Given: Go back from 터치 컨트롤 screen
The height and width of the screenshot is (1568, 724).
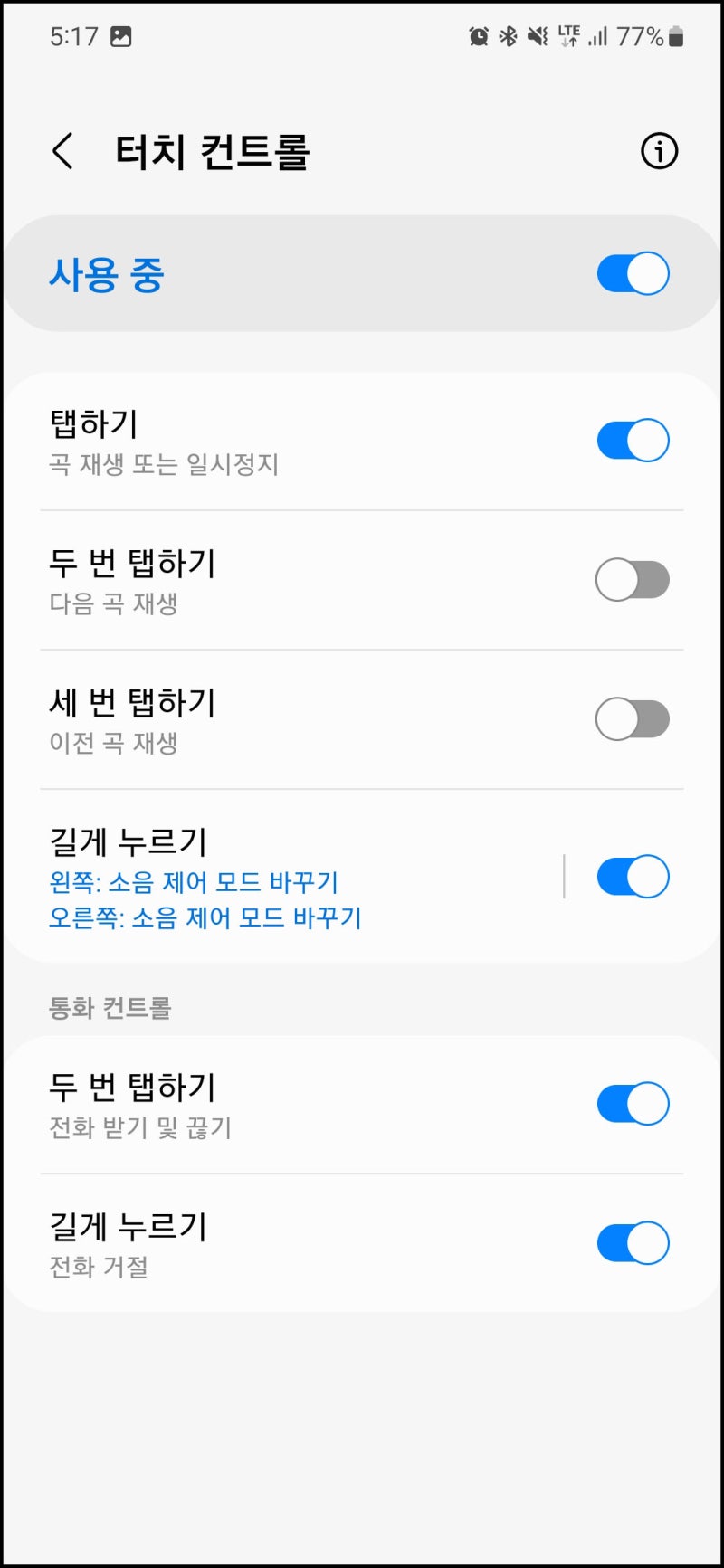Looking at the screenshot, I should [x=62, y=151].
